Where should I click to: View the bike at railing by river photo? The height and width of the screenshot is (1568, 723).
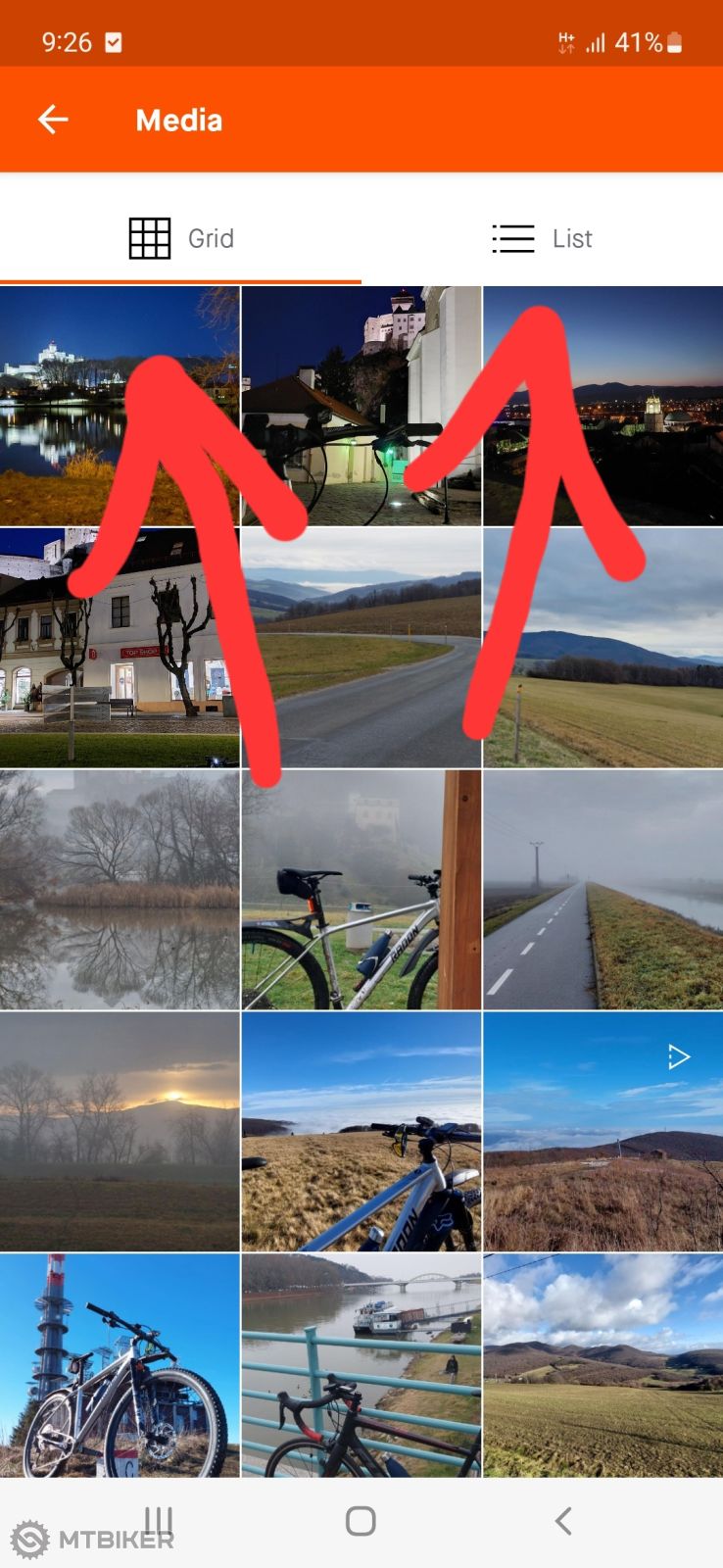pyautogui.click(x=361, y=1364)
